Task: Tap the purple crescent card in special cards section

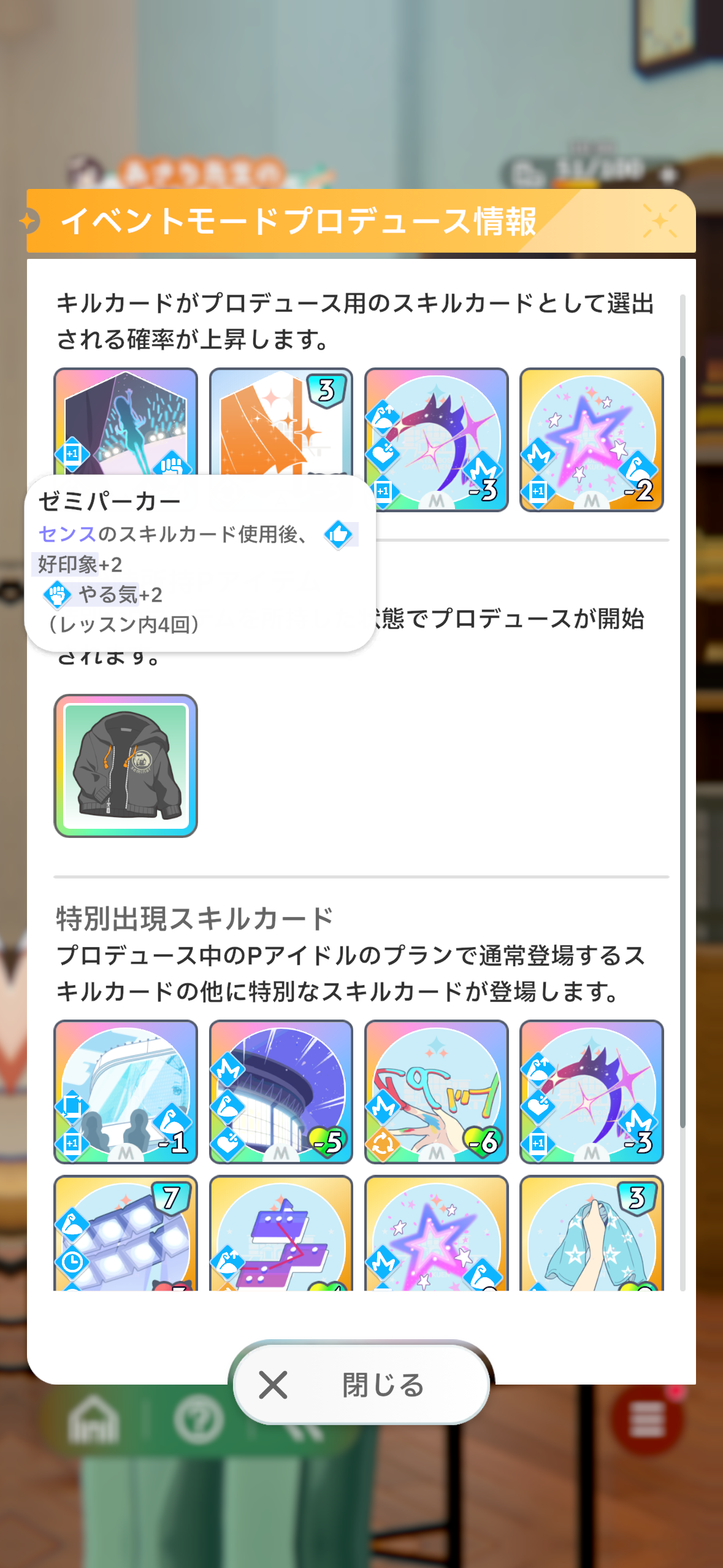Action: pos(591,1091)
